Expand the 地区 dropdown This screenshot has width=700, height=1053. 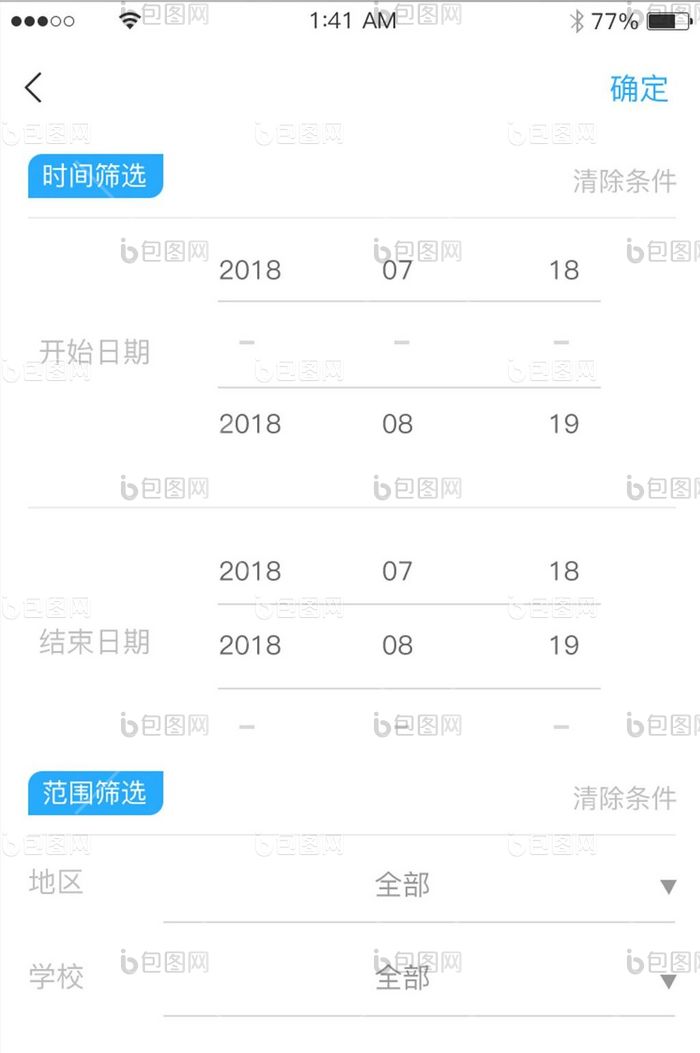point(668,887)
